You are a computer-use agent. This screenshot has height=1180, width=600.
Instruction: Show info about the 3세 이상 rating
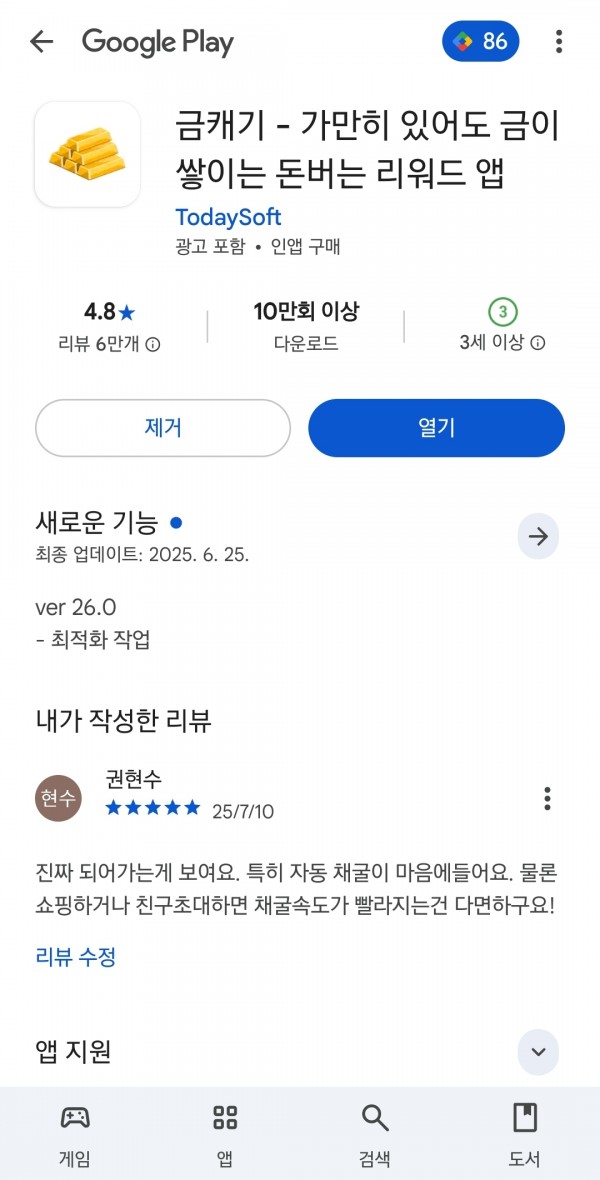click(x=538, y=343)
